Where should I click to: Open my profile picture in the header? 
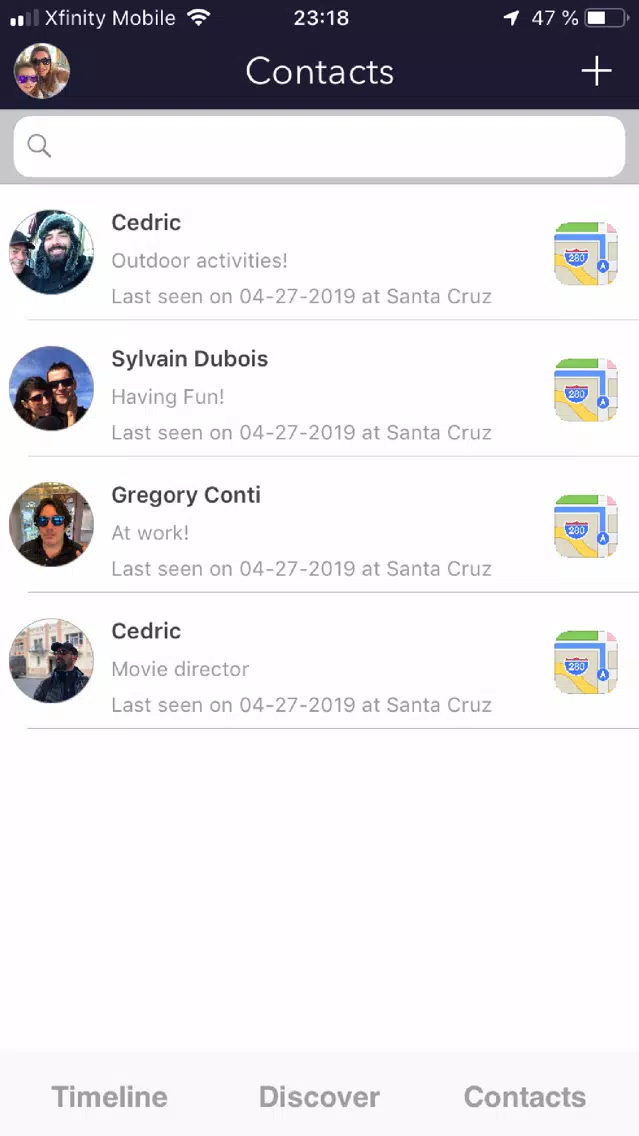point(41,71)
